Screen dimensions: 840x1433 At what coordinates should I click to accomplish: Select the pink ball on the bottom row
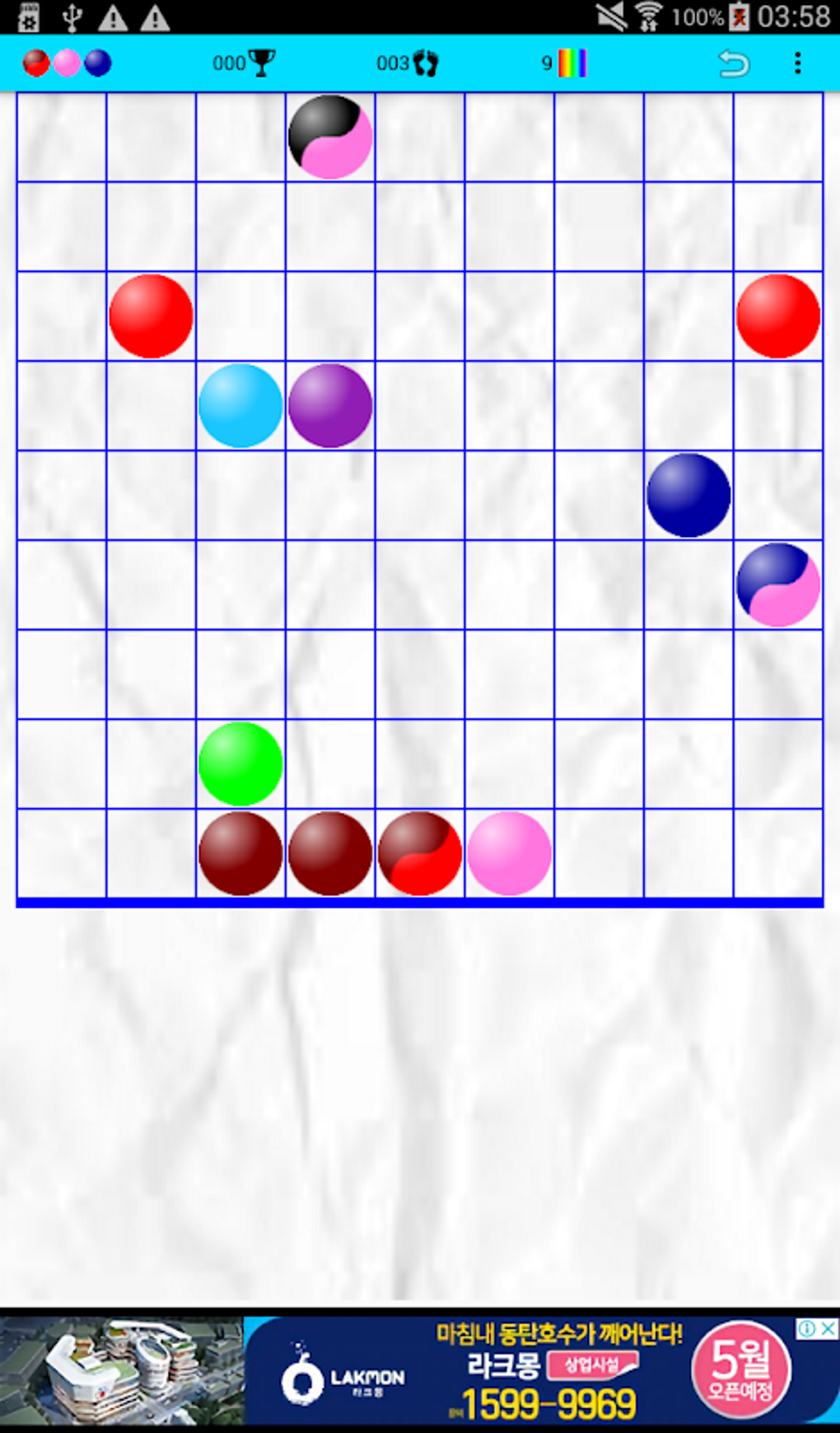click(508, 853)
